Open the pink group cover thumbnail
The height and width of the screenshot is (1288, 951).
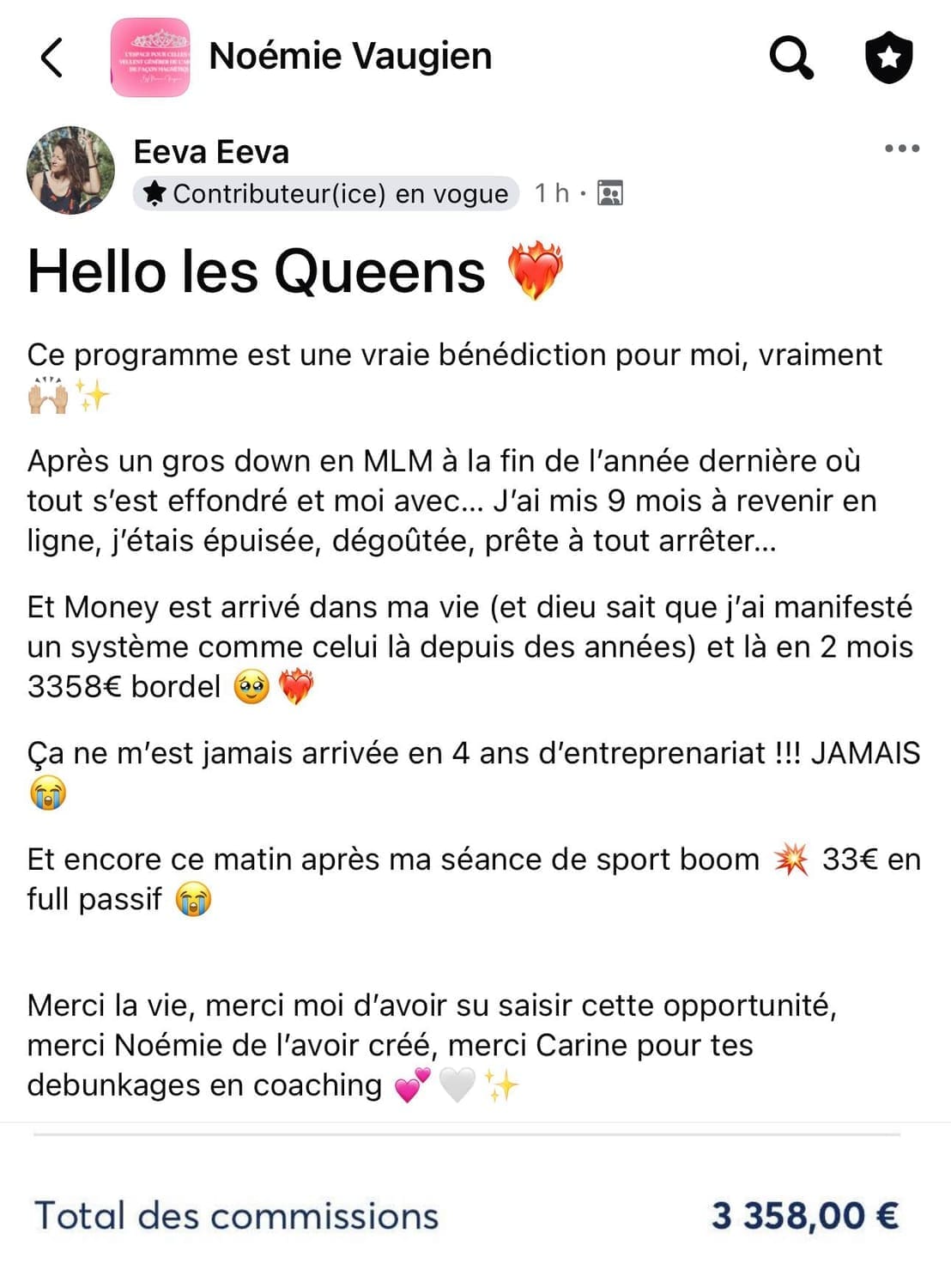click(150, 58)
